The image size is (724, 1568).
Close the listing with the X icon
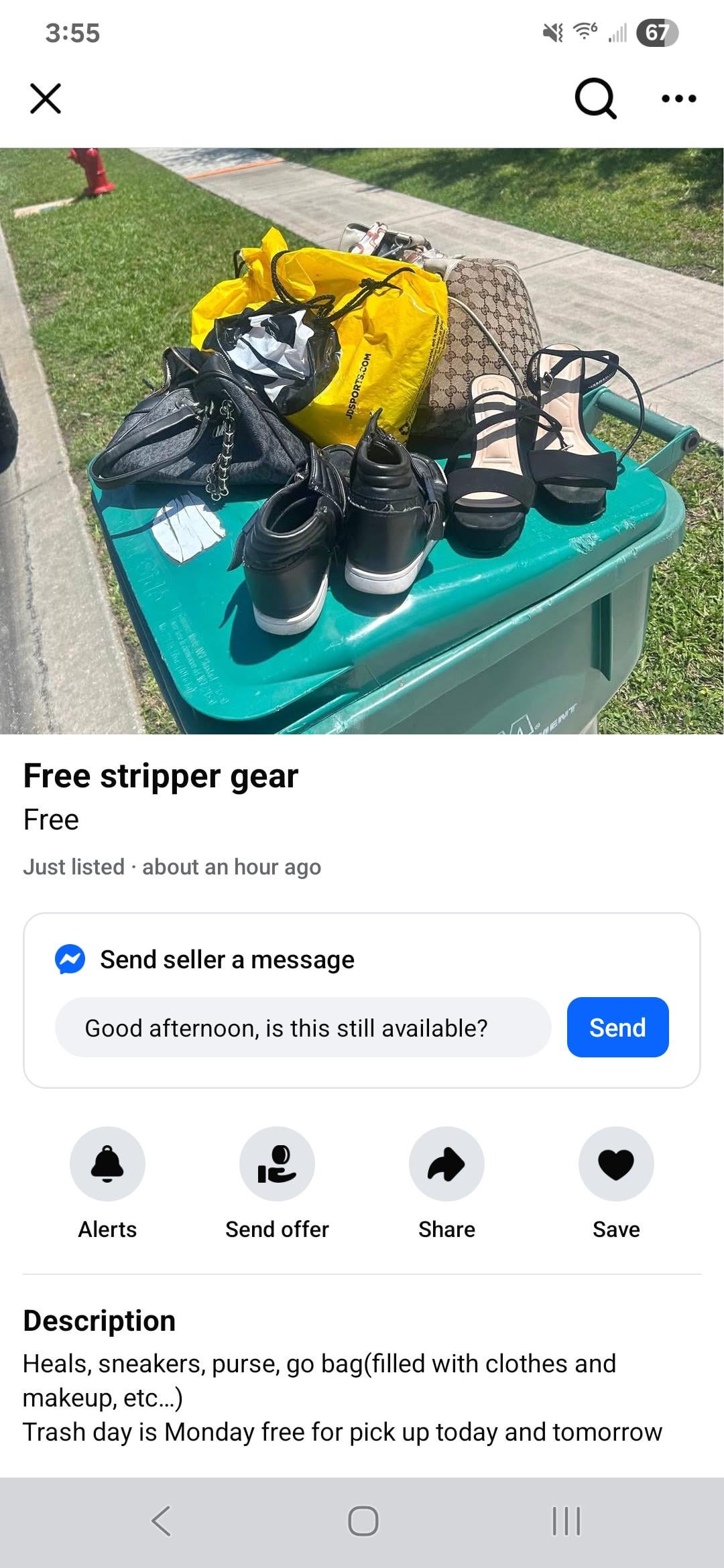(x=46, y=99)
